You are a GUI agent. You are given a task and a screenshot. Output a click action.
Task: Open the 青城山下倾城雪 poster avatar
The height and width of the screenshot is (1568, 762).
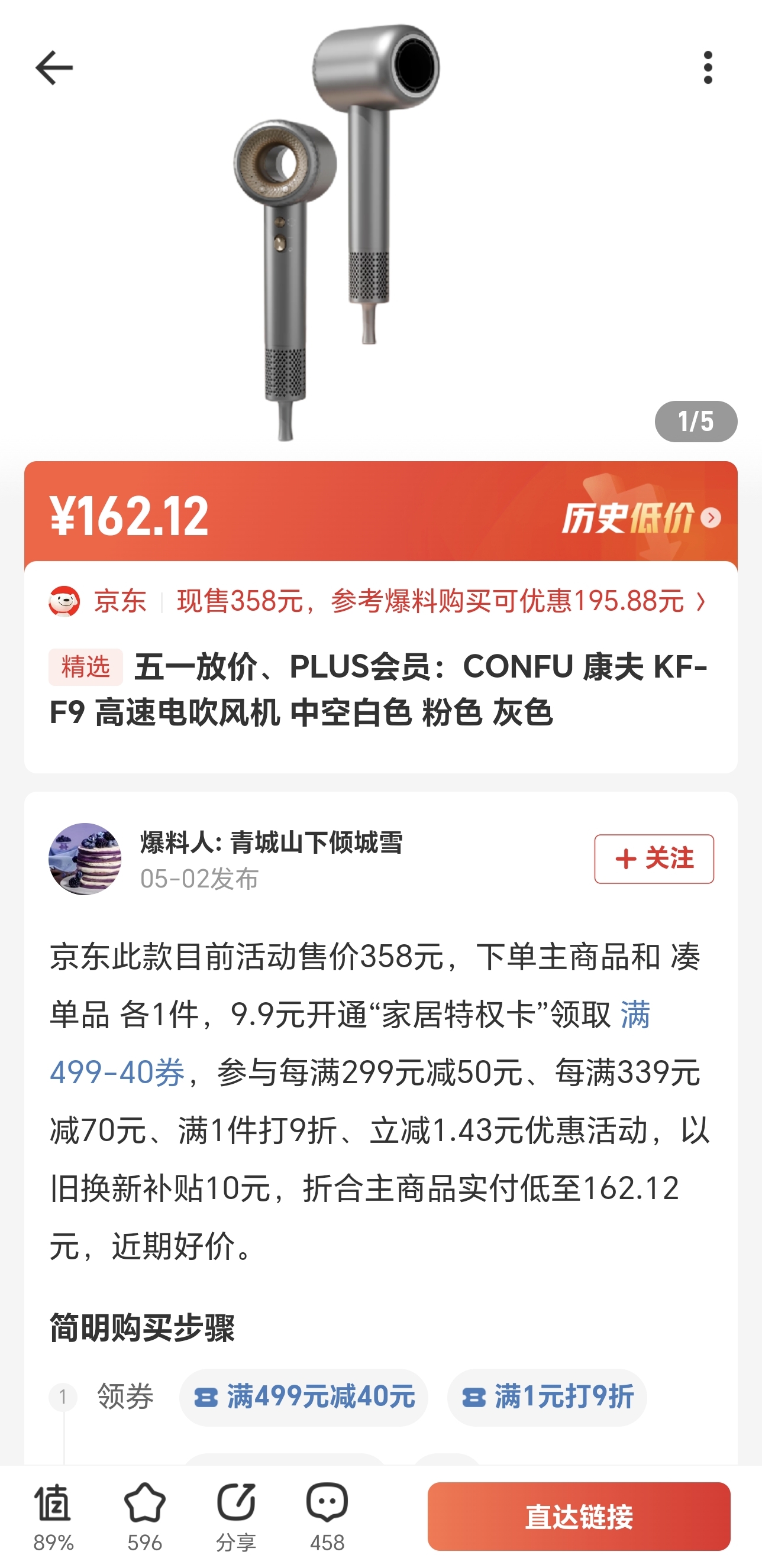(x=85, y=858)
